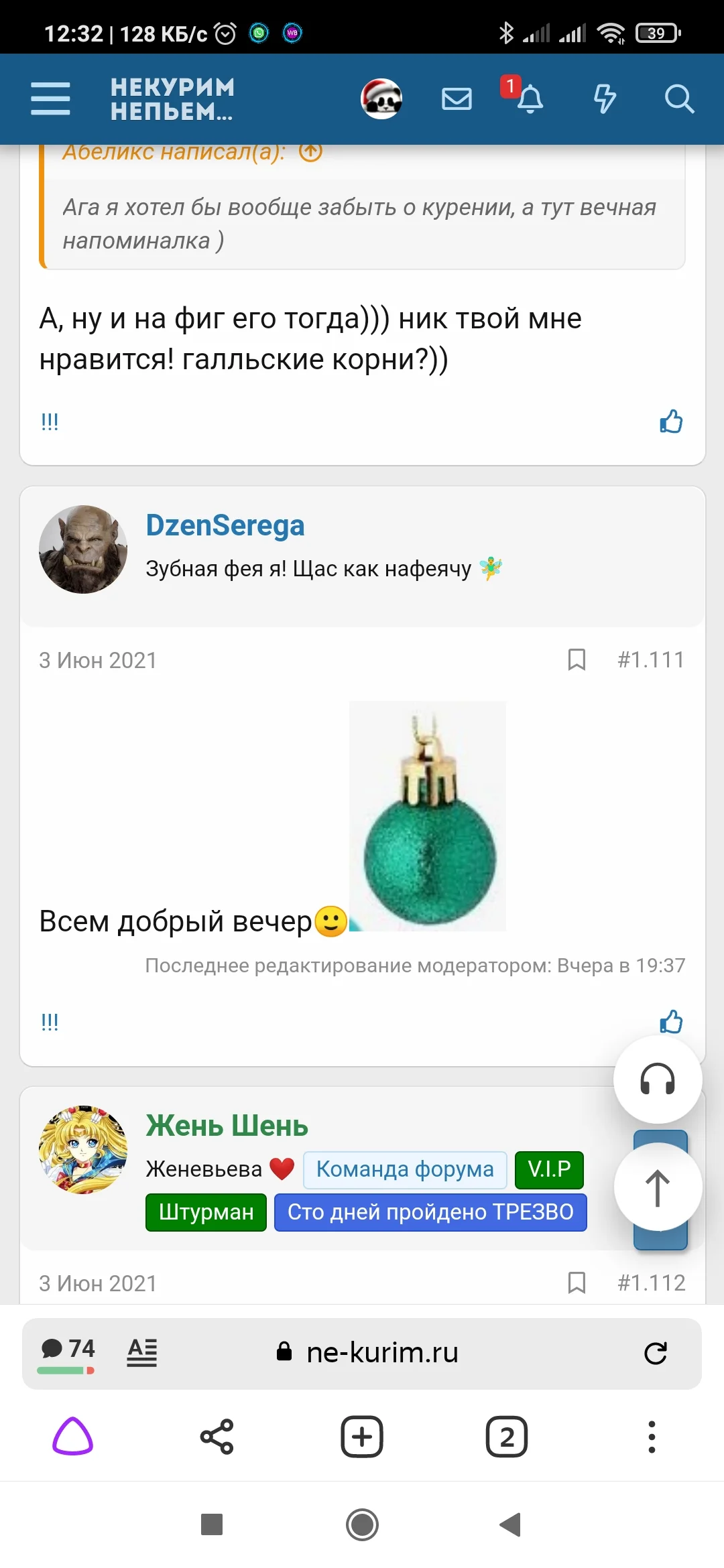Open private messages envelope icon
This screenshot has width=724, height=1568.
457,99
